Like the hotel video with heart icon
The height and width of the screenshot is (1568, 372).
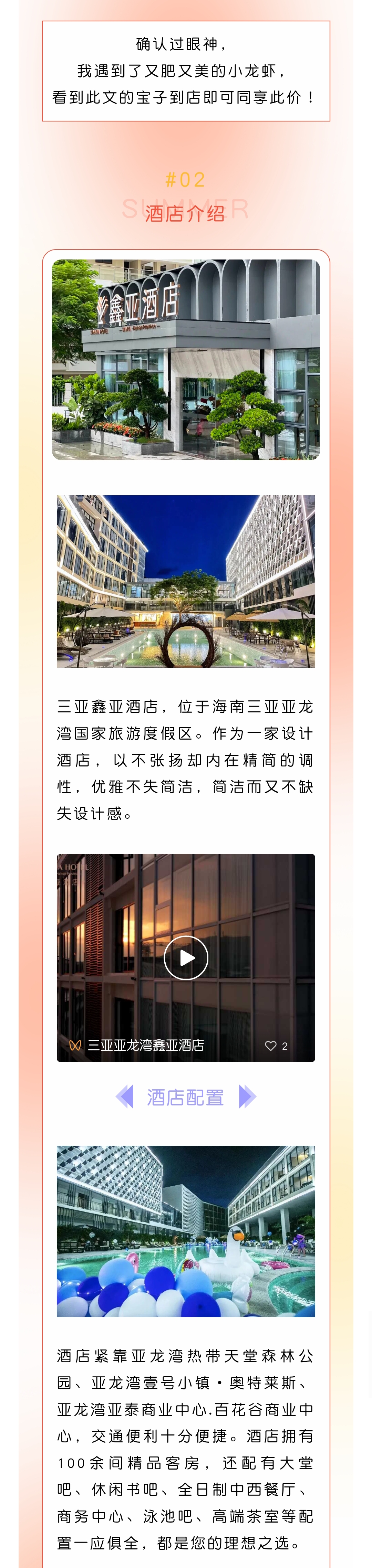point(271,1046)
